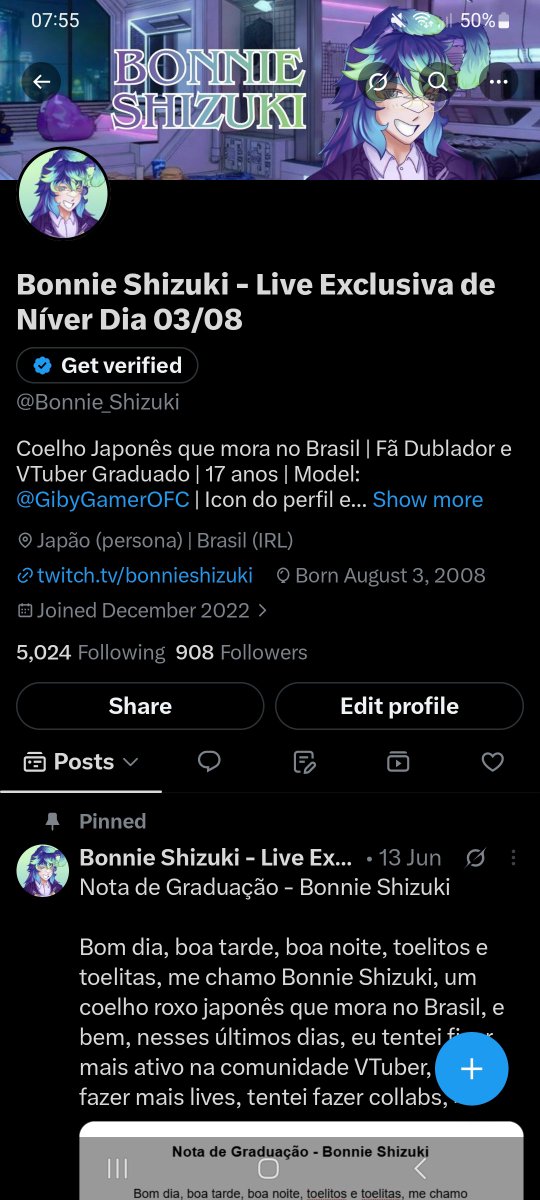View the 5,024 Following list

coord(90,652)
